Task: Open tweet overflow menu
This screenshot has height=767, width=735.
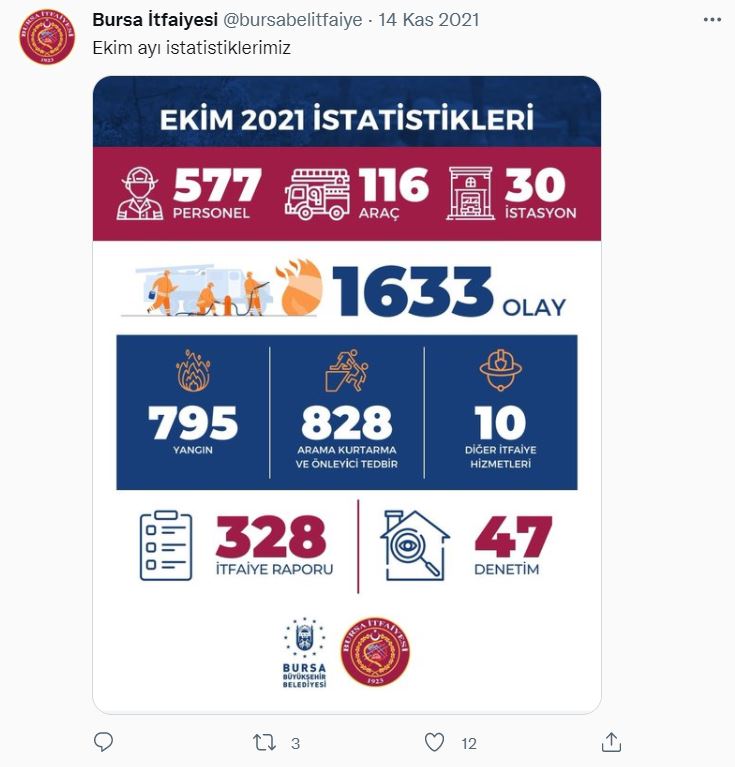Action: click(x=711, y=20)
